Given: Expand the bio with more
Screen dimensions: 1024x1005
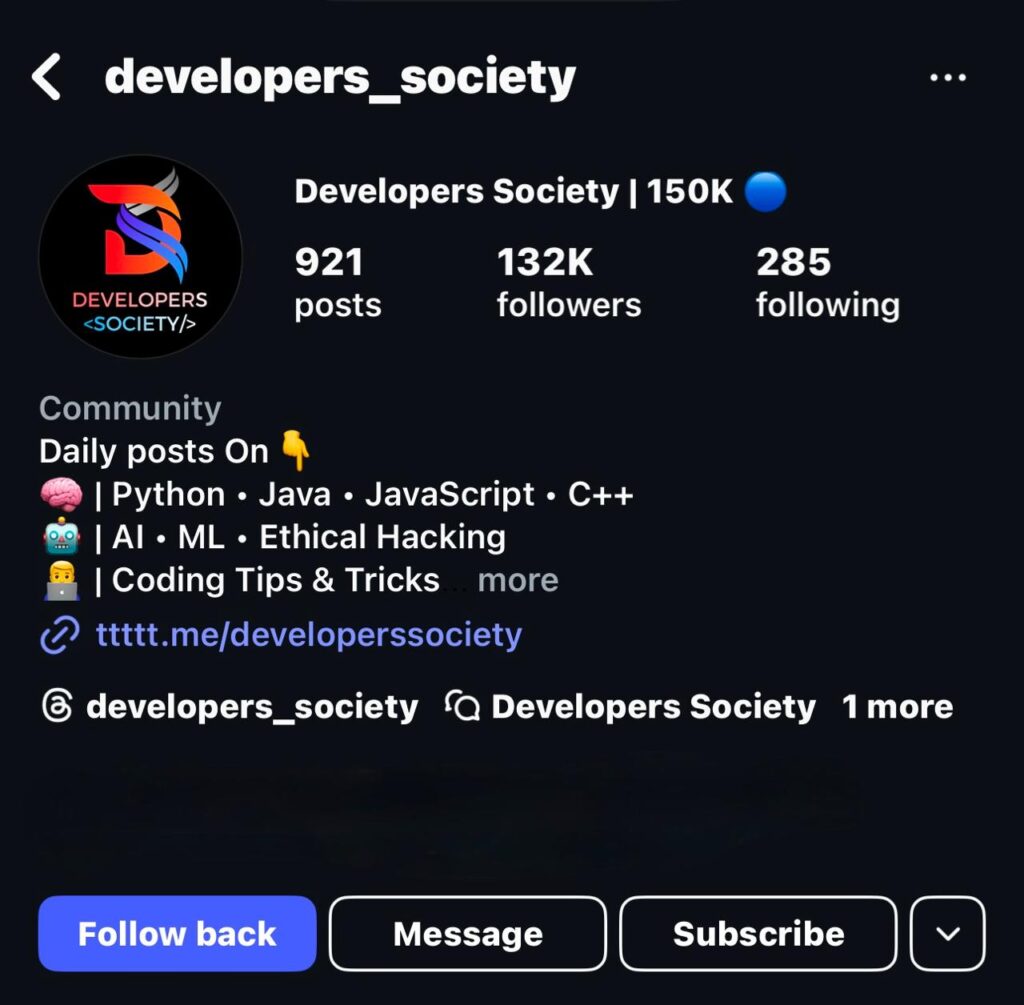Looking at the screenshot, I should (518, 580).
